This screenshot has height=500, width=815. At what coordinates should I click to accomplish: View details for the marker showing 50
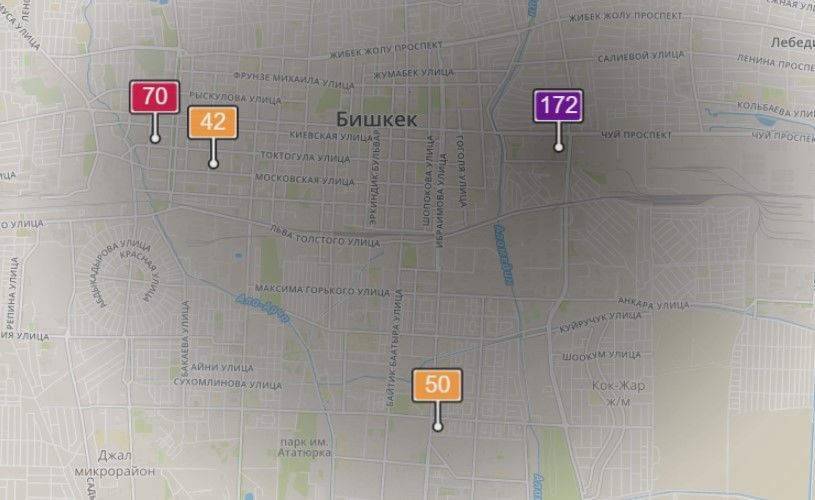(x=437, y=384)
